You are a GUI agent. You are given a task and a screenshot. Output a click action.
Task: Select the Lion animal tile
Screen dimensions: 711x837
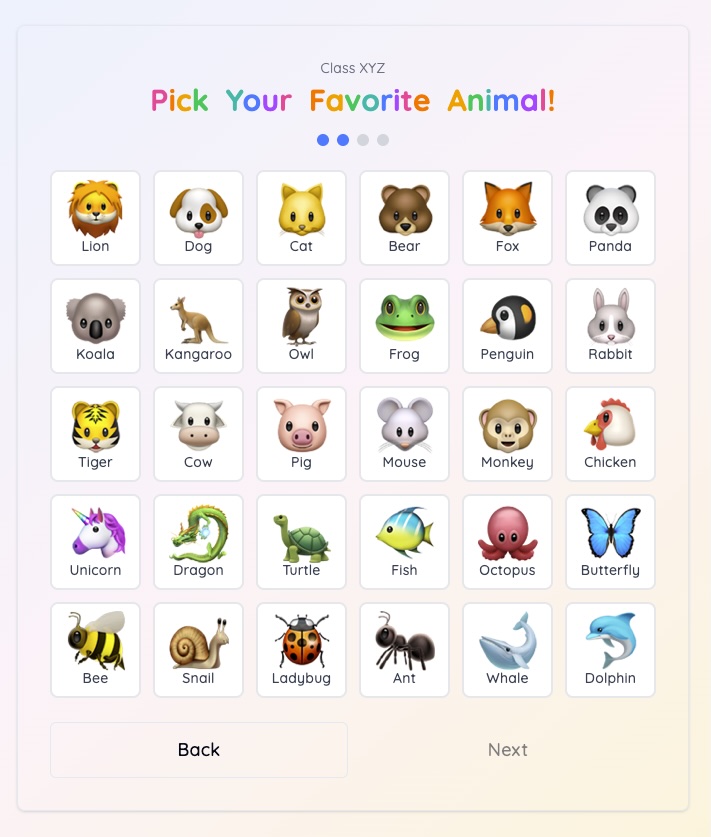[x=95, y=218]
